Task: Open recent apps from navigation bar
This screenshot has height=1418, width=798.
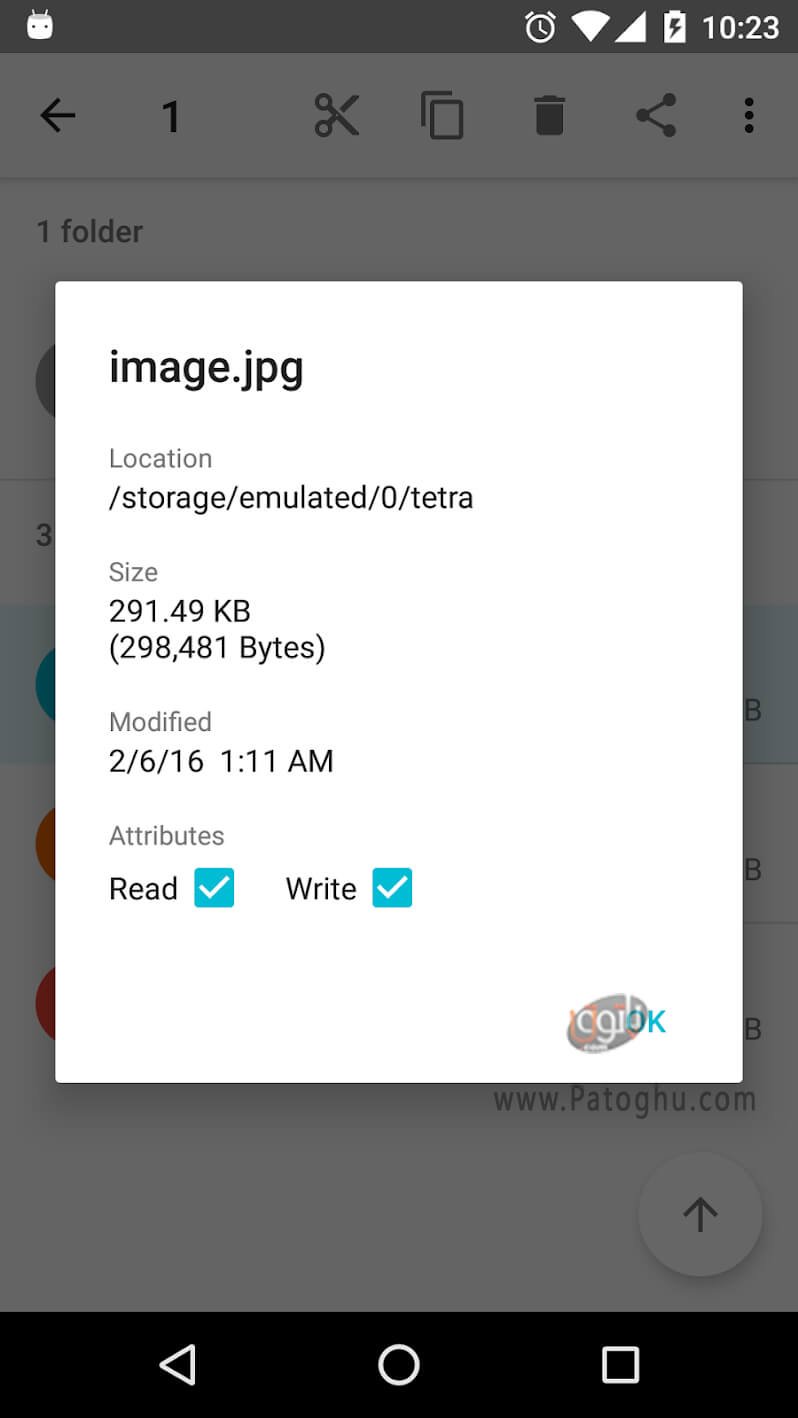Action: [x=620, y=1364]
